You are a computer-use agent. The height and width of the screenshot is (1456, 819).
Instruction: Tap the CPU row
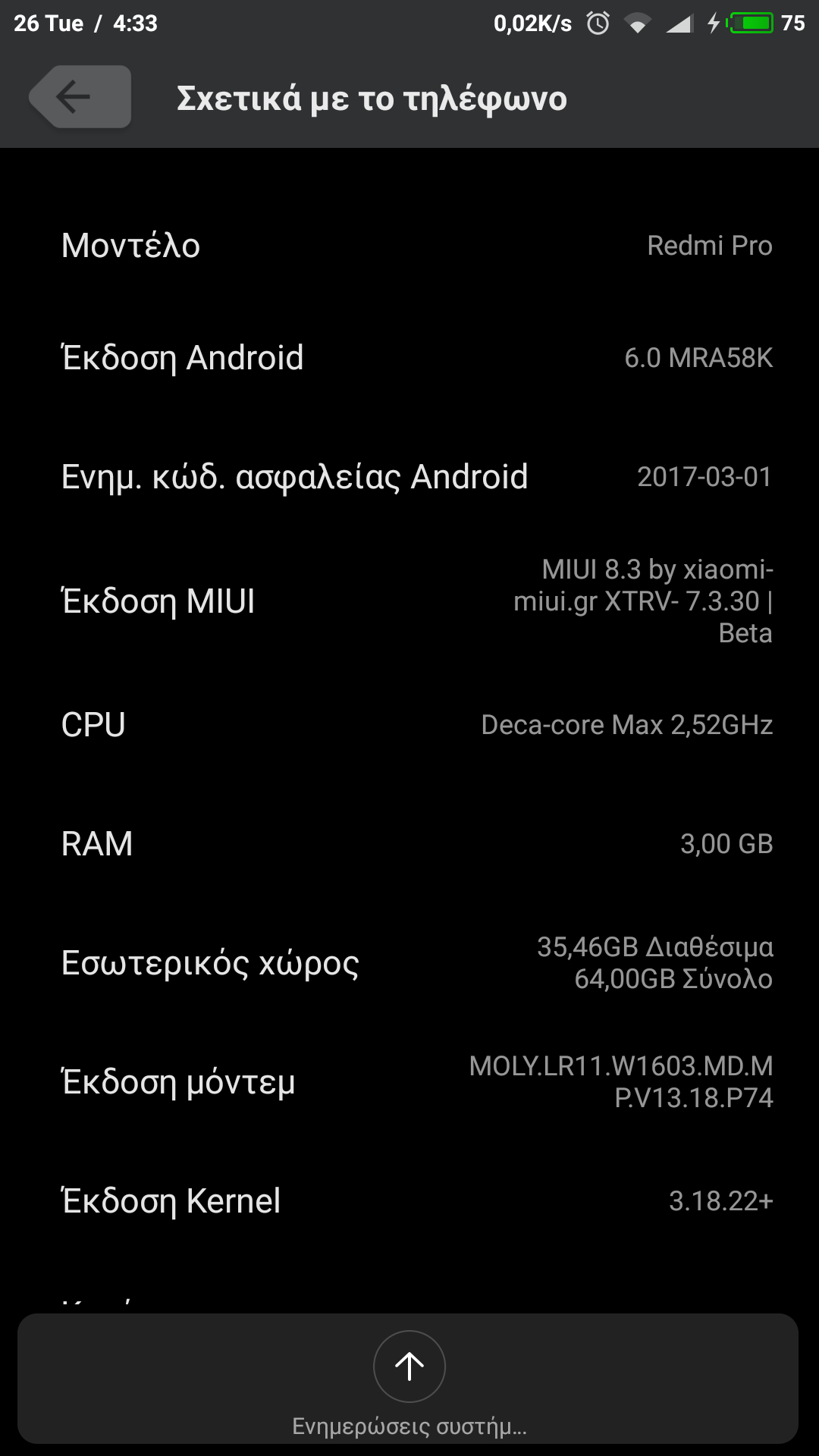click(x=409, y=724)
